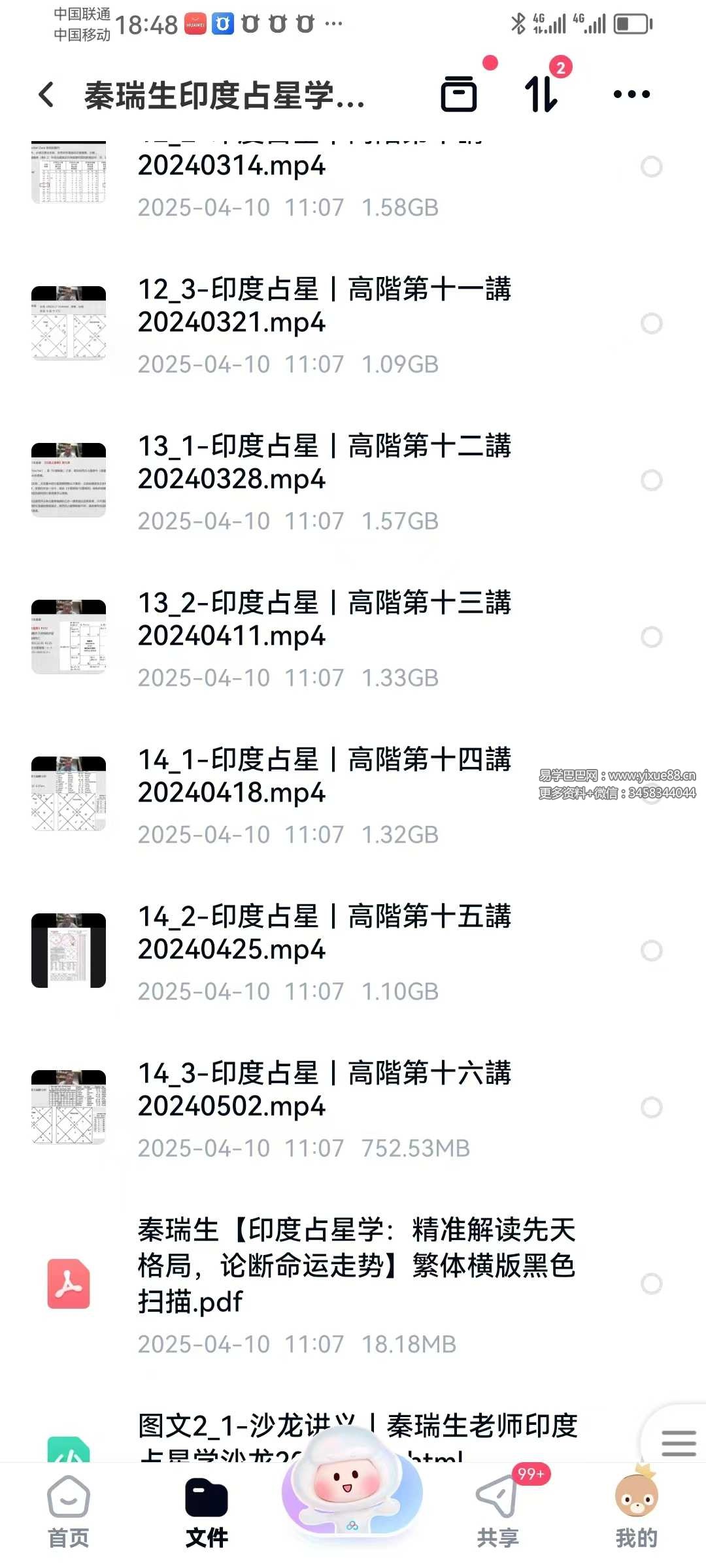Open the floating list menu button
Image resolution: width=706 pixels, height=1568 pixels.
[x=678, y=1443]
